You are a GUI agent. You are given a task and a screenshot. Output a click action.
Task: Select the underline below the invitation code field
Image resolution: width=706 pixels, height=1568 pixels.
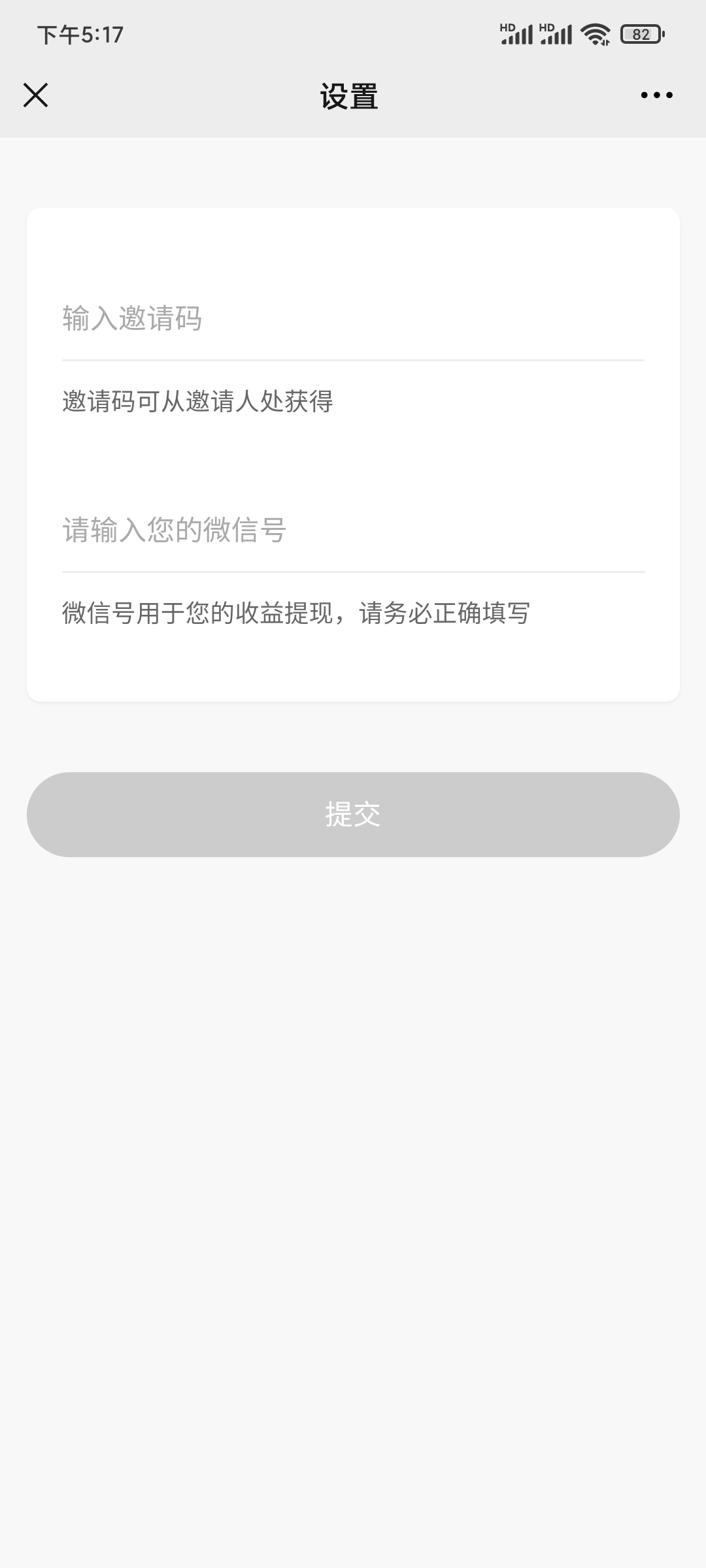[352, 359]
